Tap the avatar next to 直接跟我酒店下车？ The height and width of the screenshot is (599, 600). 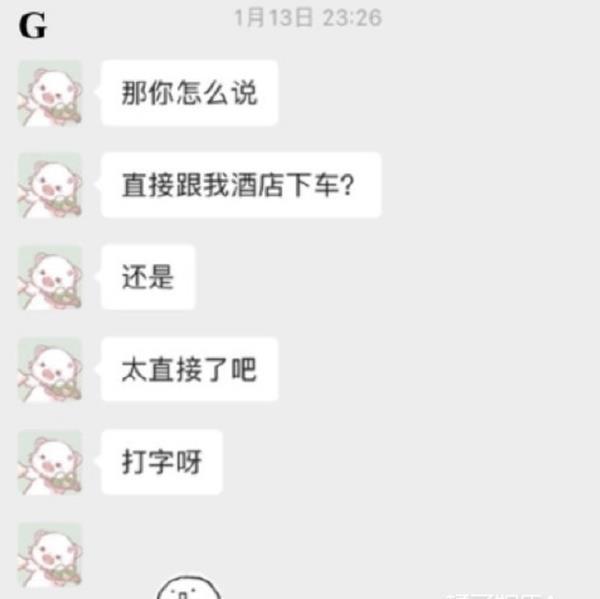click(x=50, y=185)
